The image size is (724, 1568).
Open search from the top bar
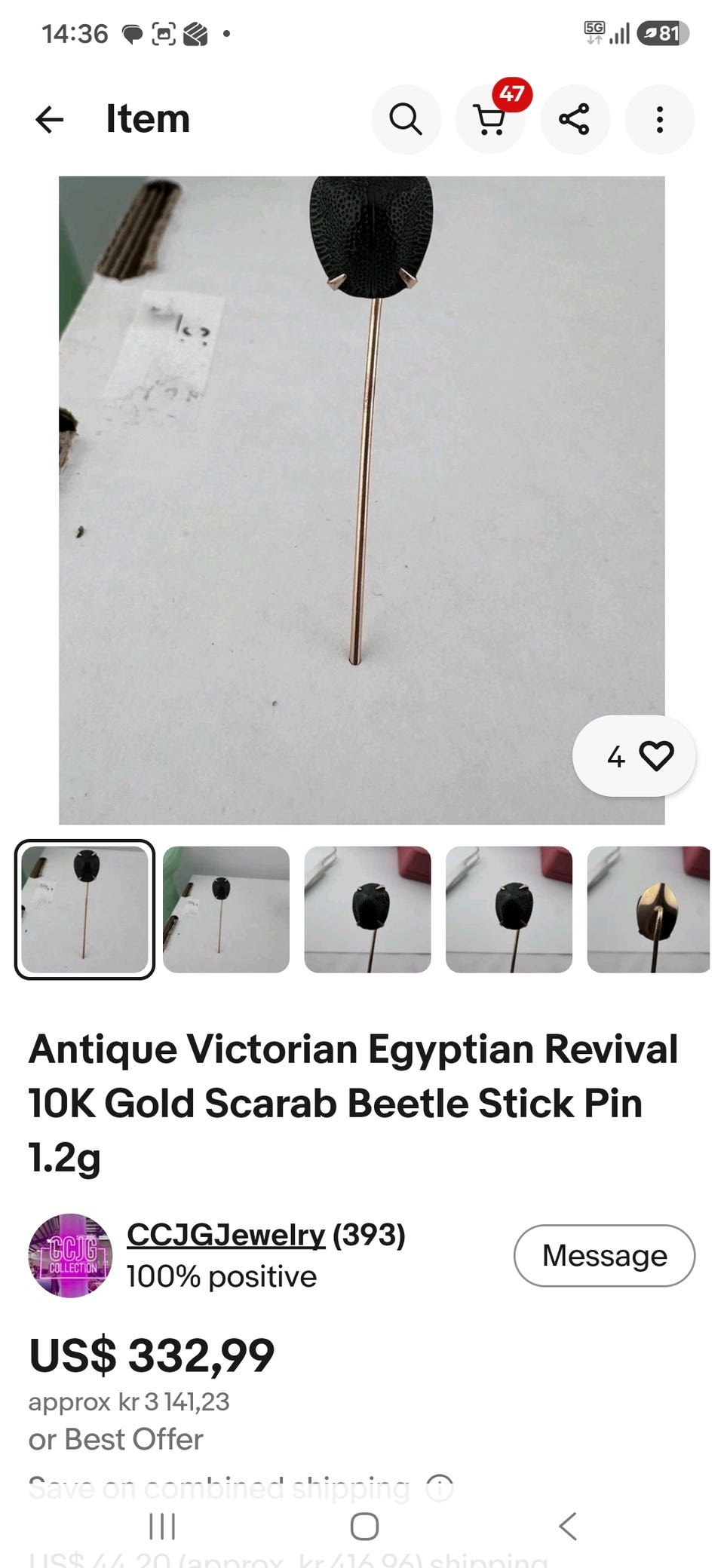(x=406, y=119)
